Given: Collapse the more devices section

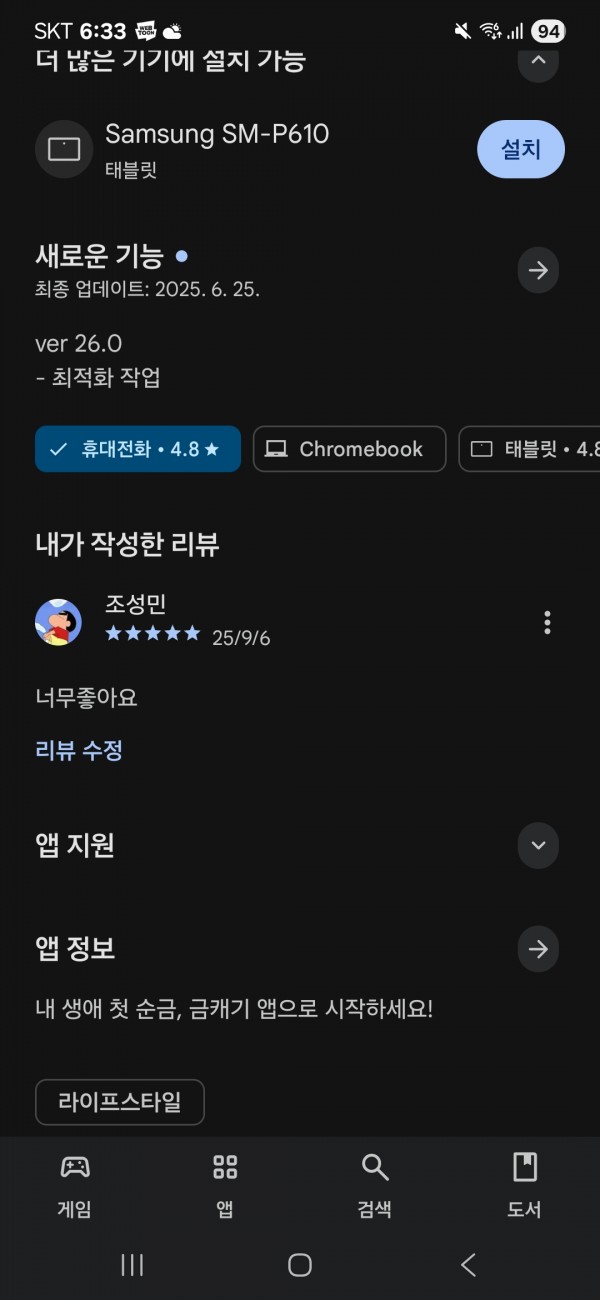Looking at the screenshot, I should 538,62.
